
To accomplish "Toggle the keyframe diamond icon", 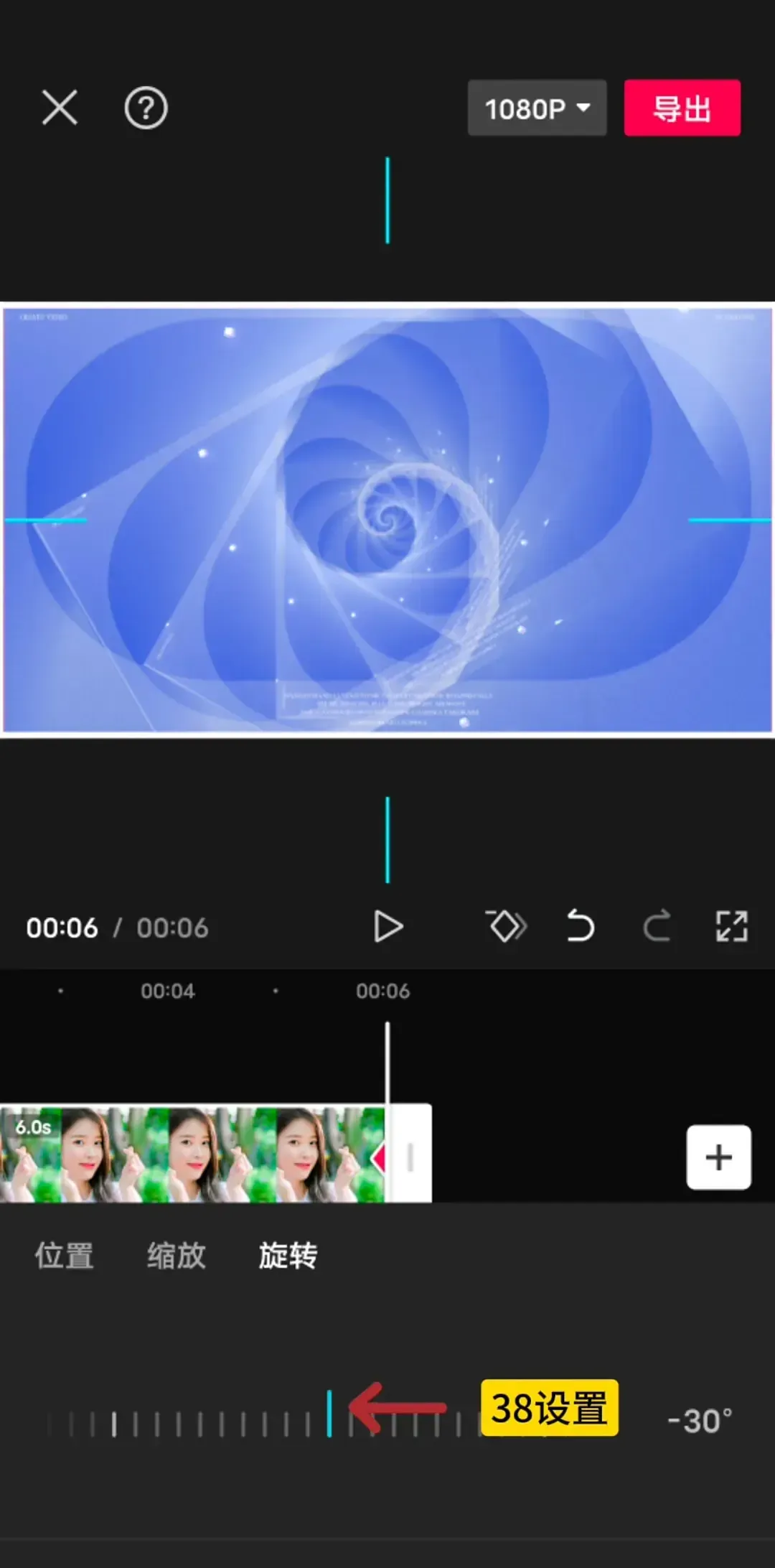I will (506, 927).
